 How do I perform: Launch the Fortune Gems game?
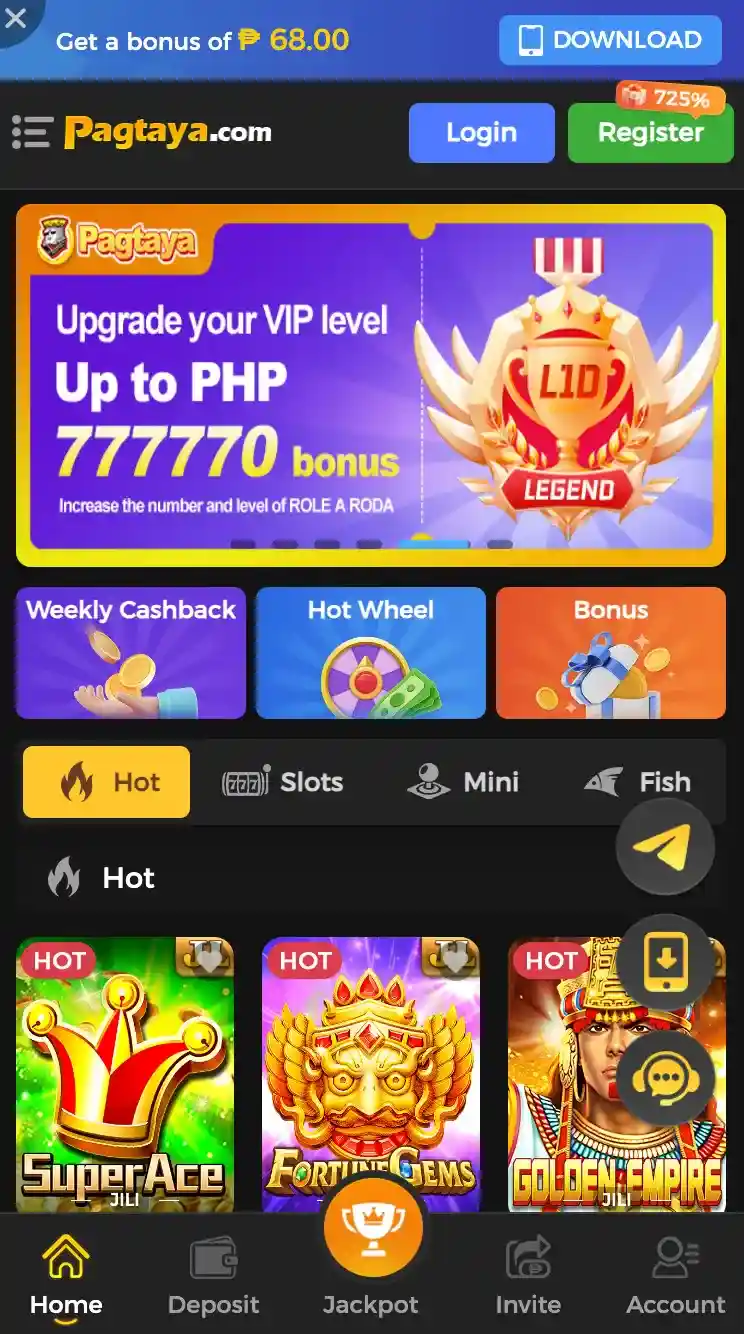click(x=371, y=1075)
